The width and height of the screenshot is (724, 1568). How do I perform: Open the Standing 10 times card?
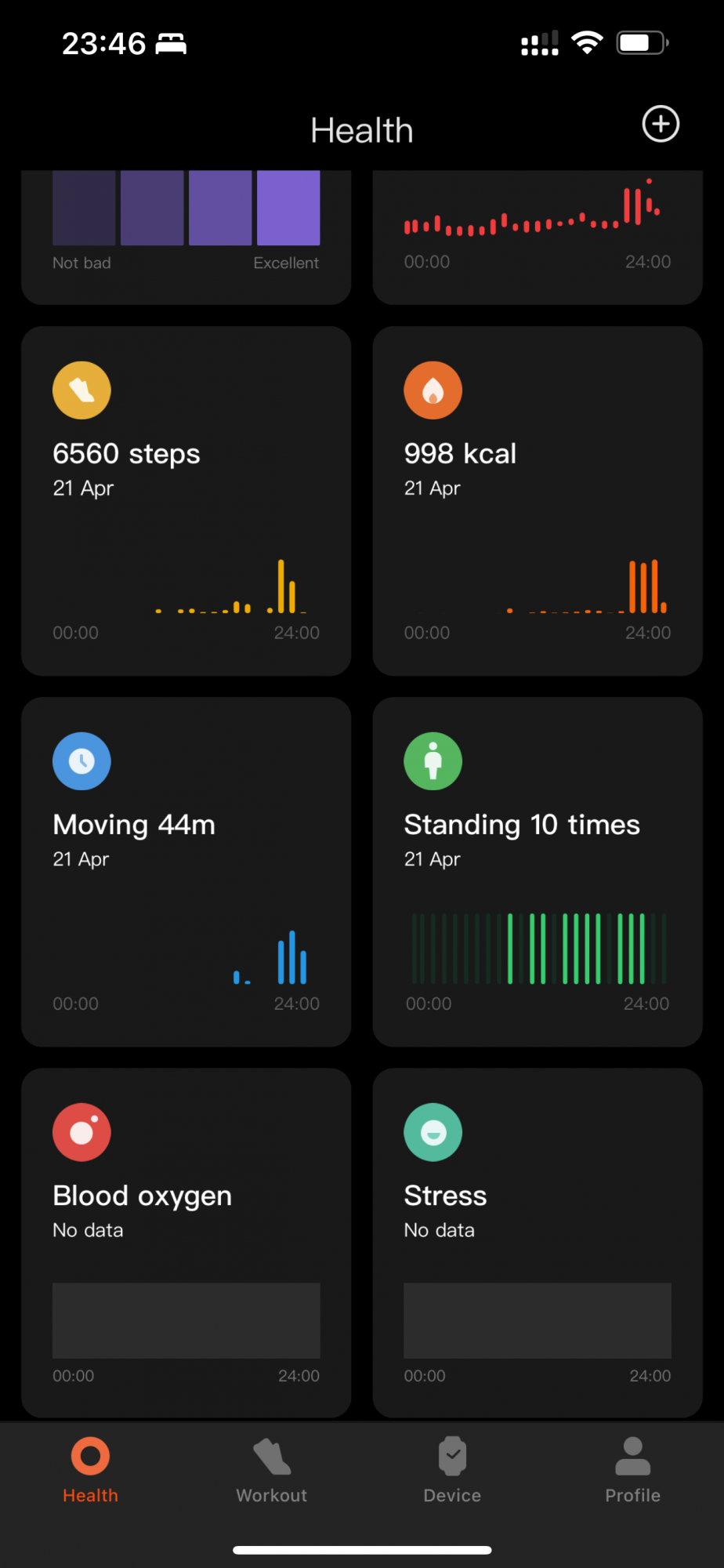(x=538, y=872)
